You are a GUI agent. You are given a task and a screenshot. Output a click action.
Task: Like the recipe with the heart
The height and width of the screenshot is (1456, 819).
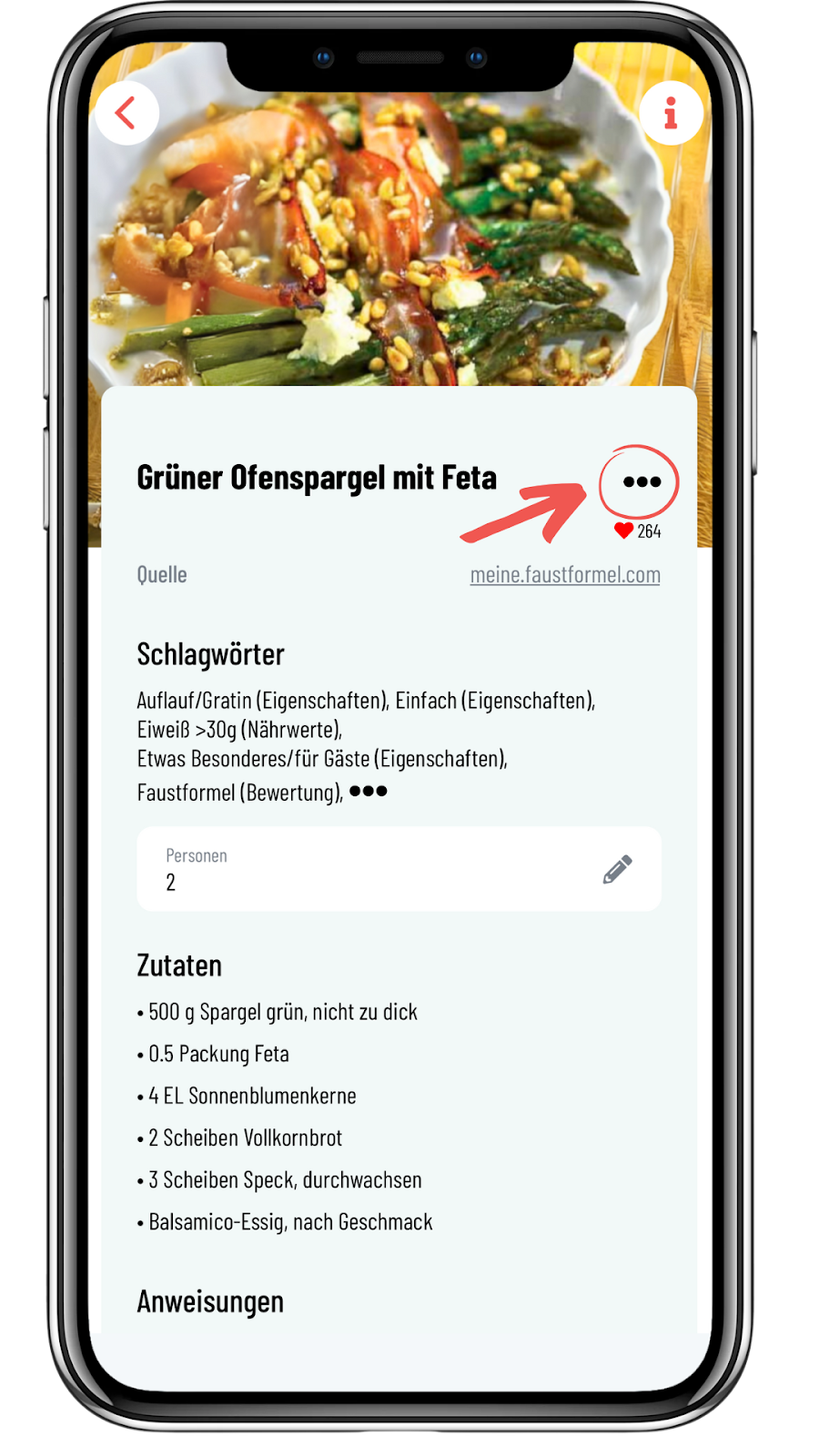point(624,531)
